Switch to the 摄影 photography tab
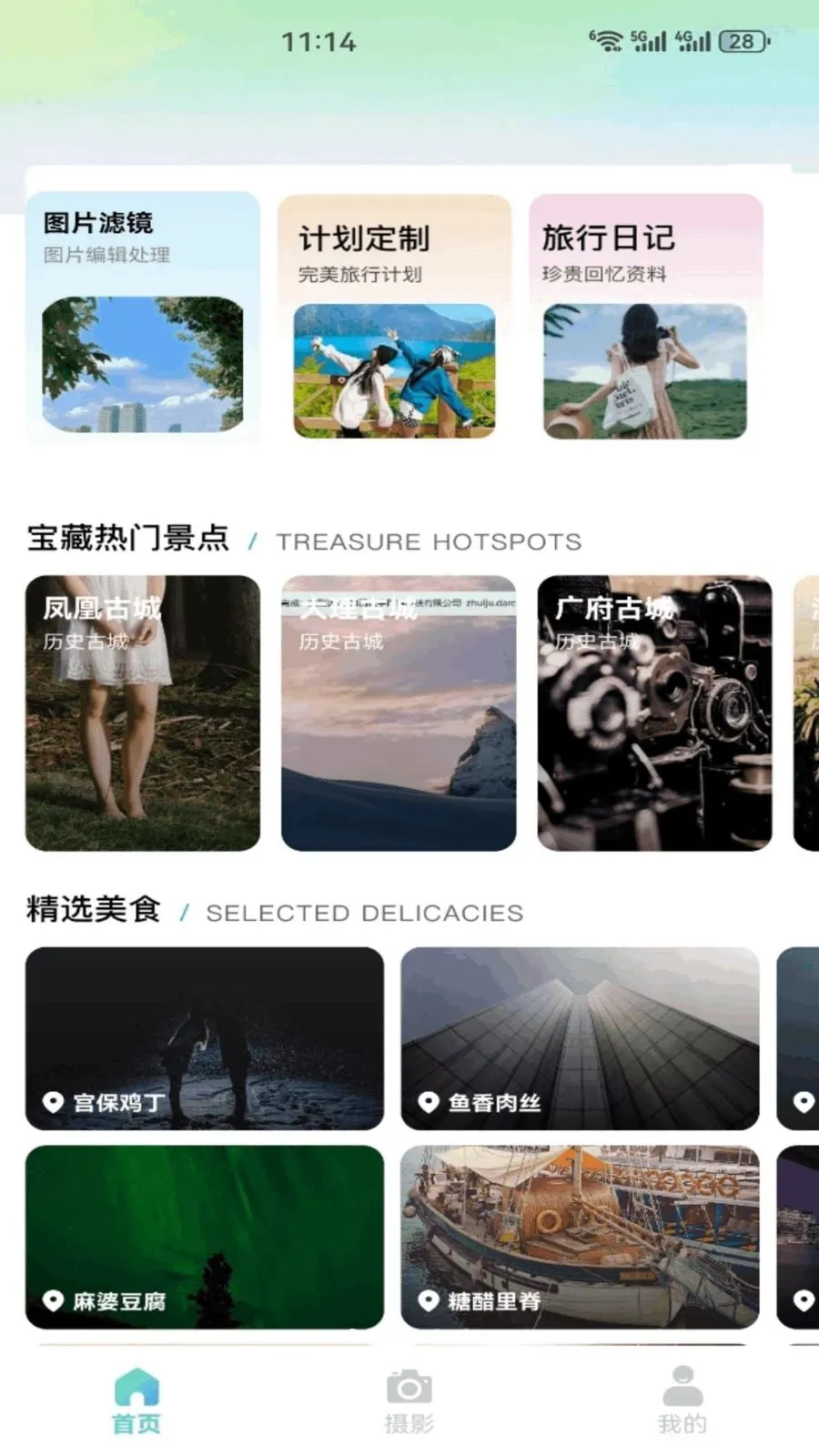819x1456 pixels. click(x=409, y=1401)
